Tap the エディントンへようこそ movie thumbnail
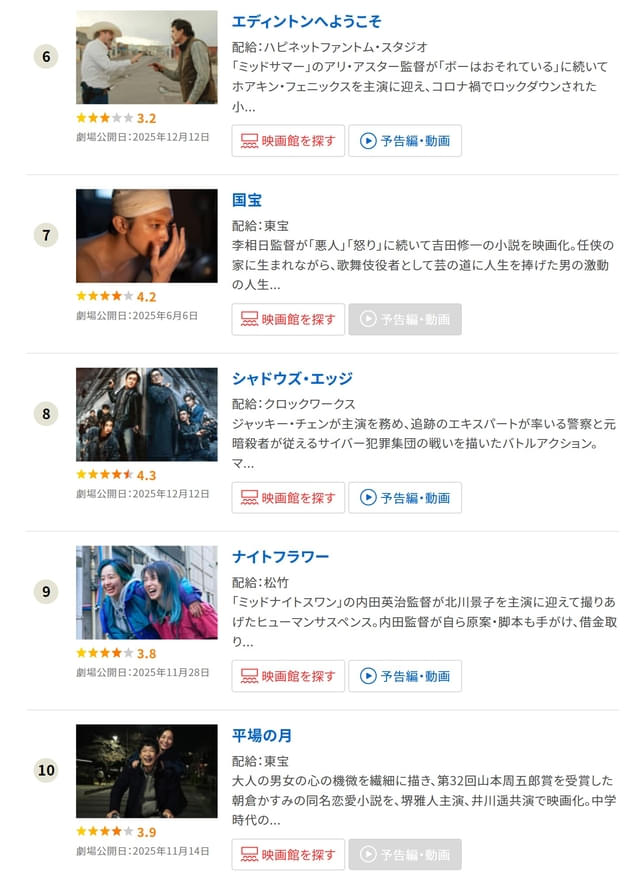Viewport: 640px width, 883px height. [x=146, y=57]
